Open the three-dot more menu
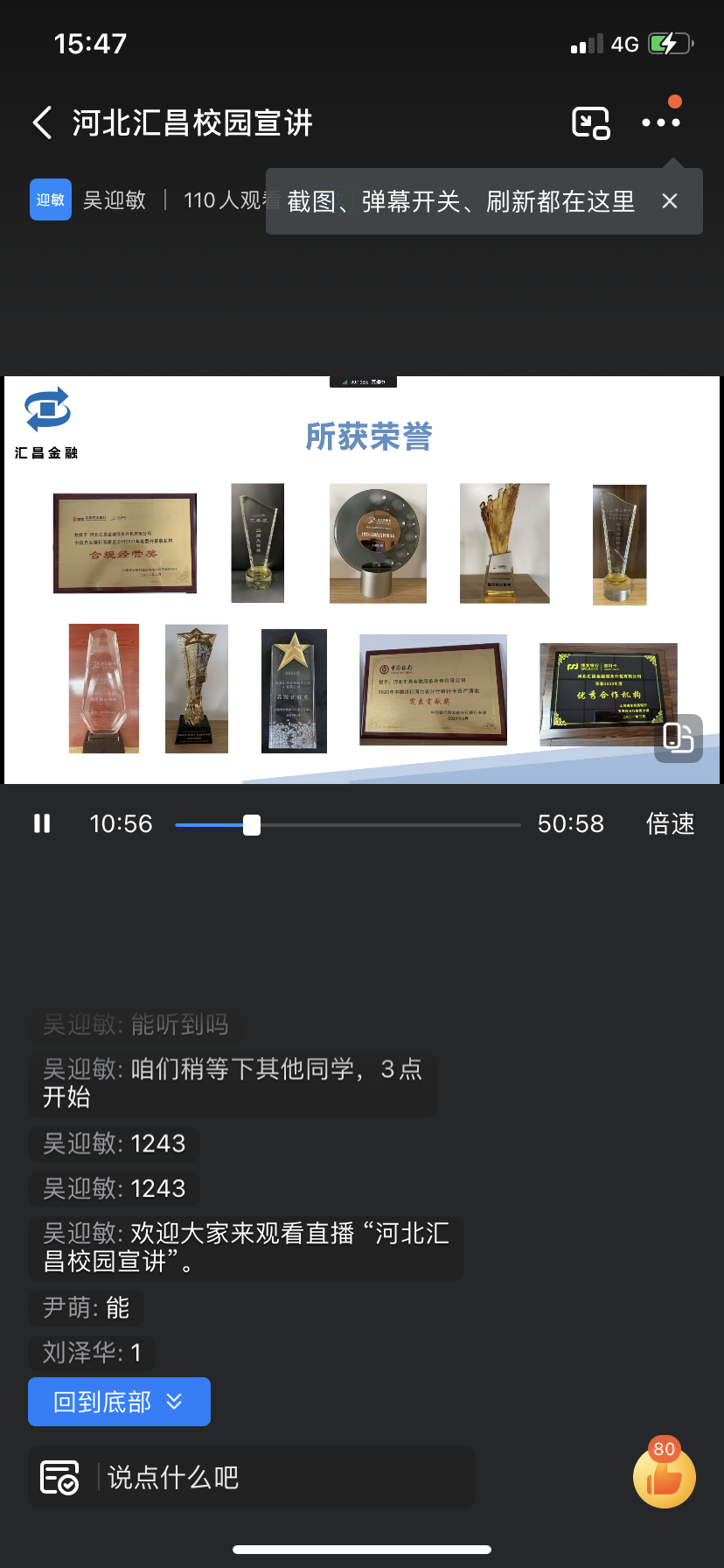The height and width of the screenshot is (1568, 724). (660, 122)
